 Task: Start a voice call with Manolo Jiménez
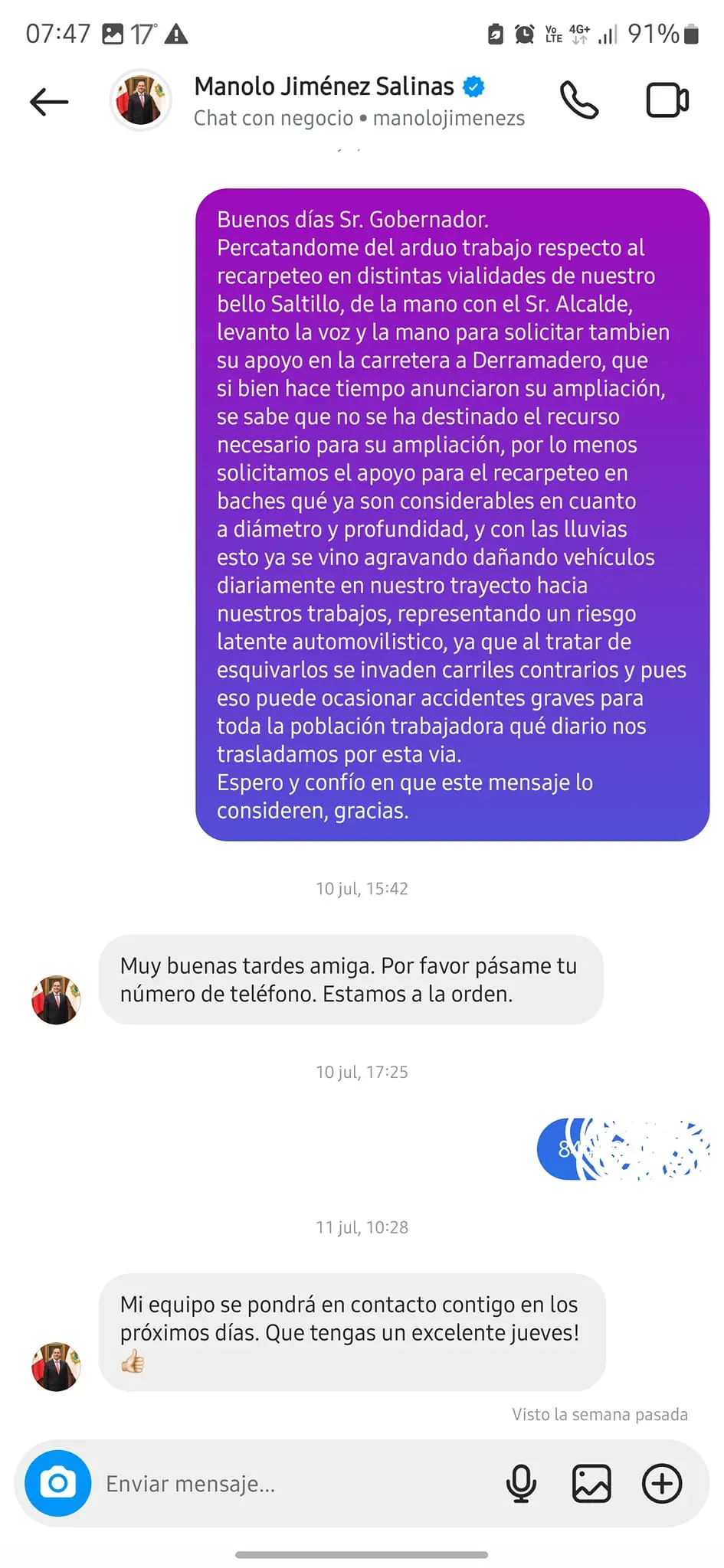point(579,100)
